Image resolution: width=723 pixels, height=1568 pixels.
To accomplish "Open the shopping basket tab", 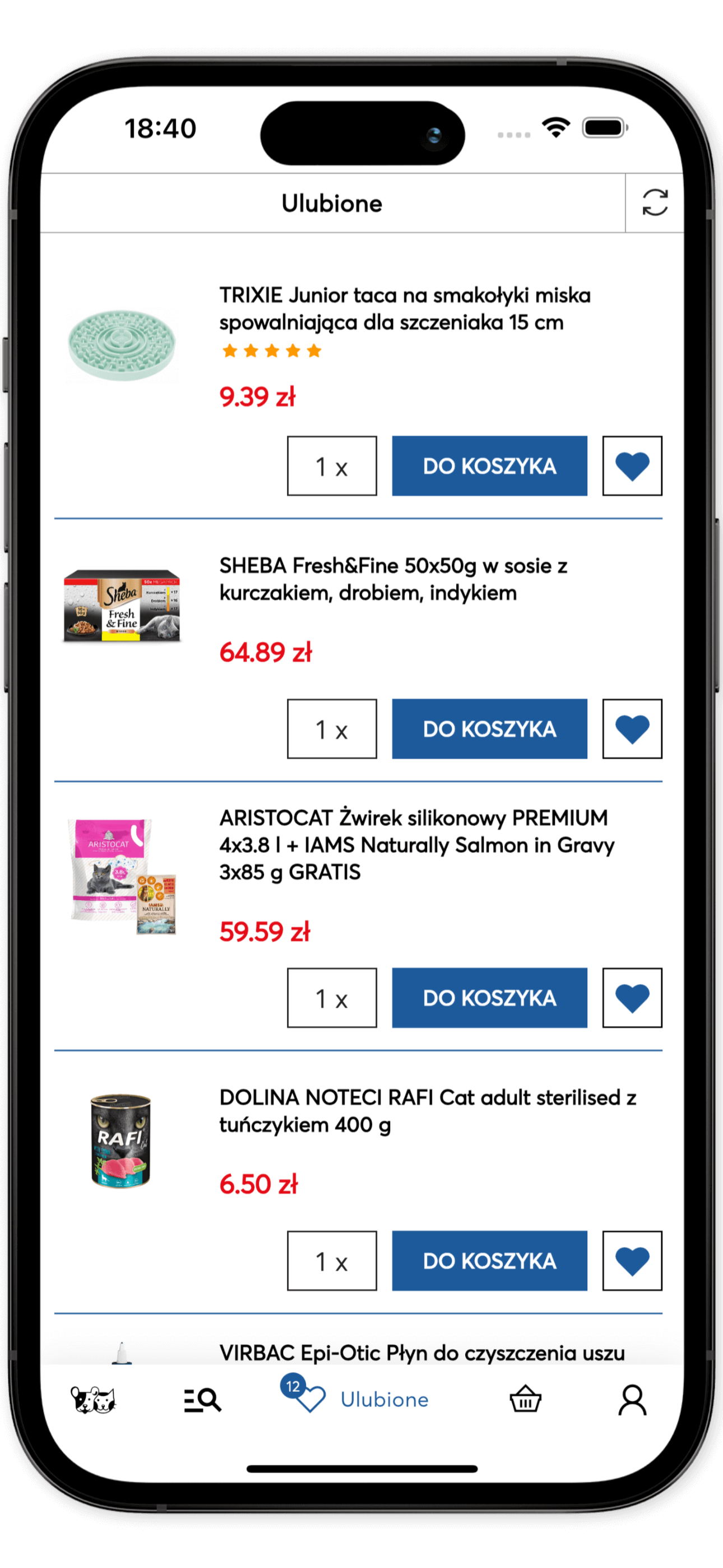I will [x=525, y=1399].
